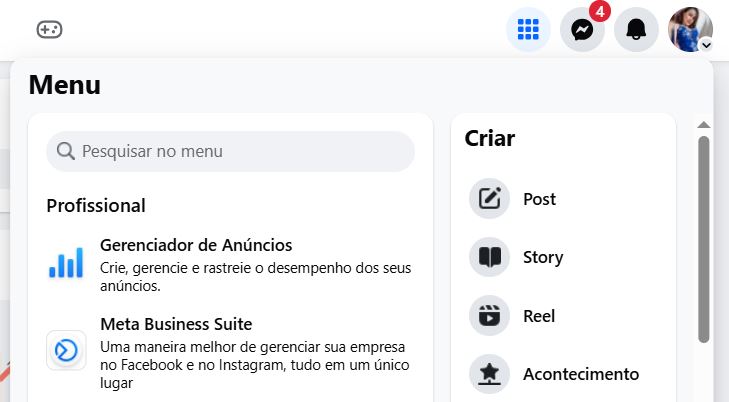The height and width of the screenshot is (402, 729).
Task: Create a new Post
Action: [x=538, y=199]
